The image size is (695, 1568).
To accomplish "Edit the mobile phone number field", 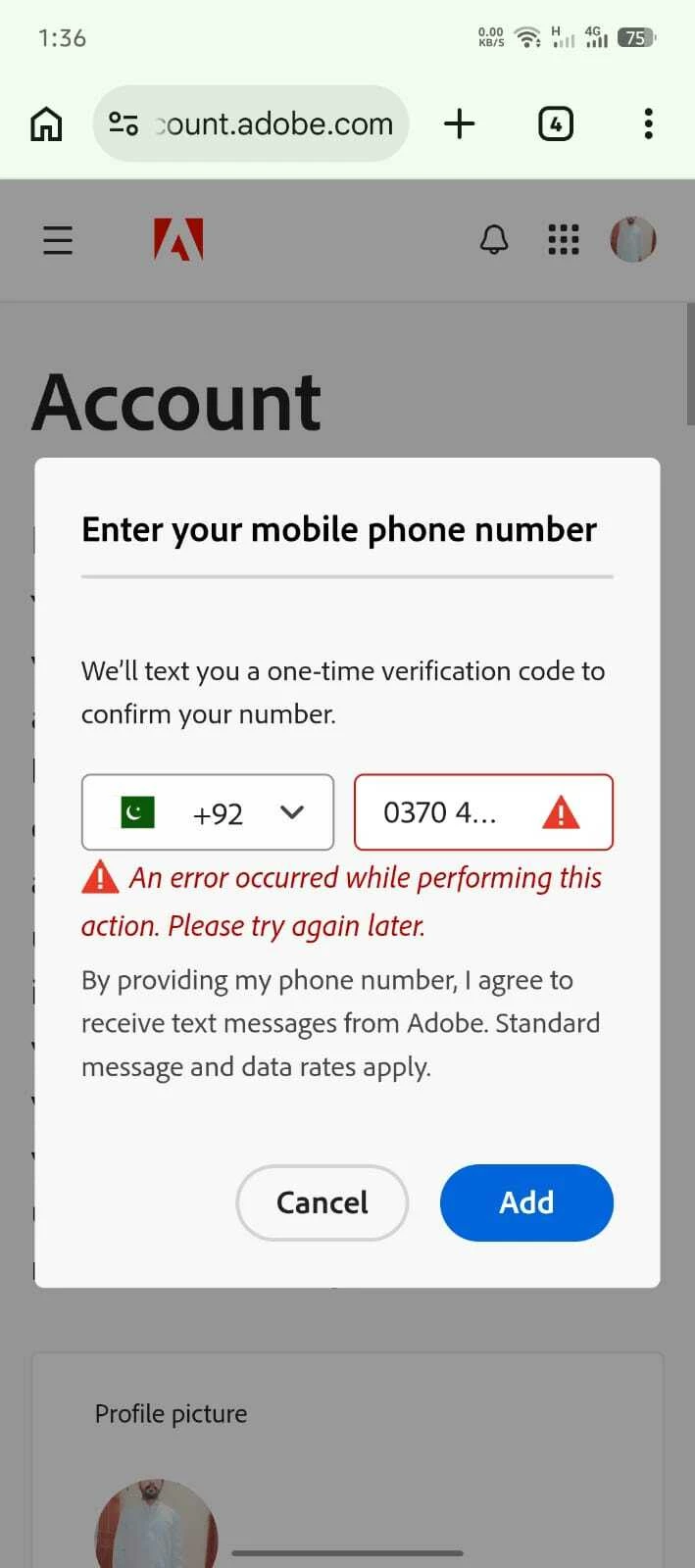I will (x=451, y=812).
